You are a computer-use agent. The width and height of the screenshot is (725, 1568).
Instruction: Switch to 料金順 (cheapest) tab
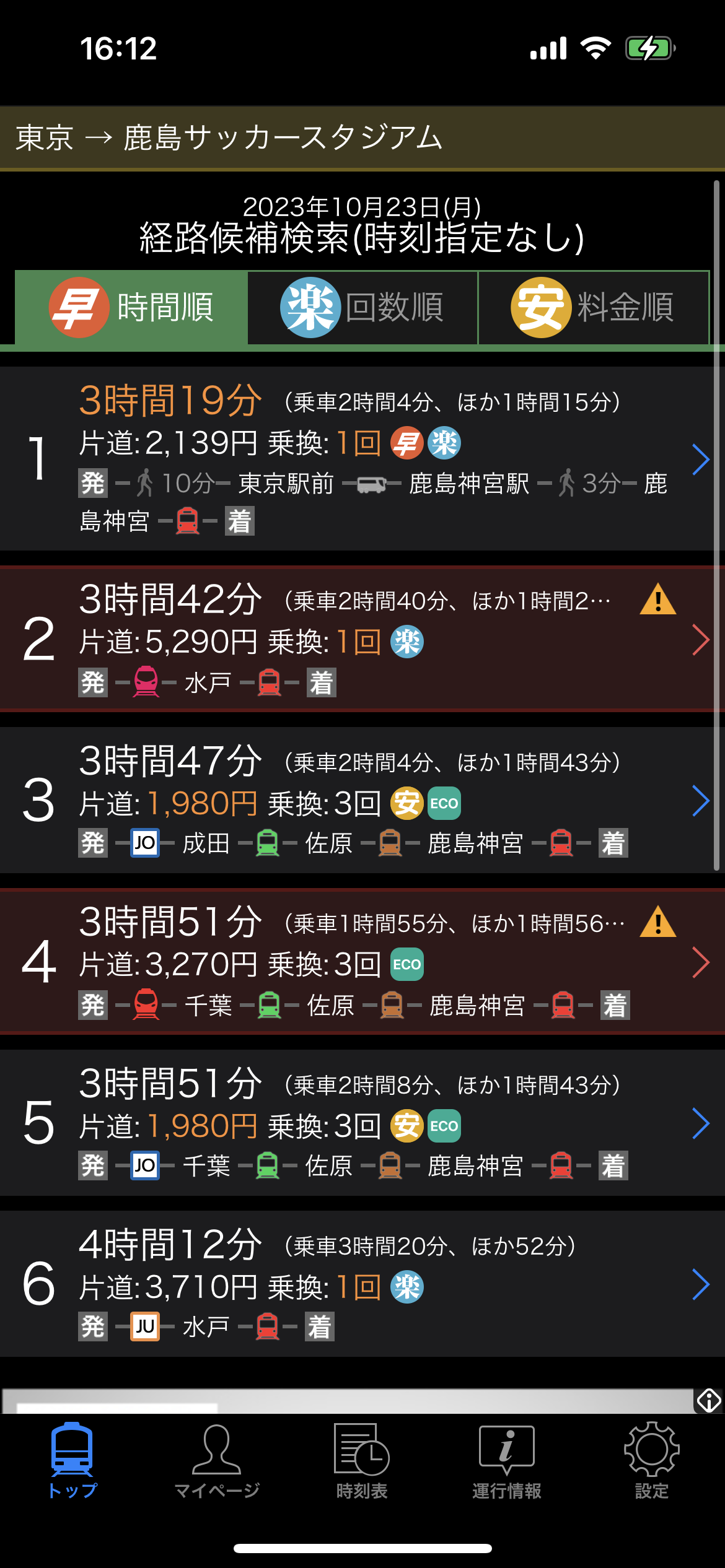593,308
